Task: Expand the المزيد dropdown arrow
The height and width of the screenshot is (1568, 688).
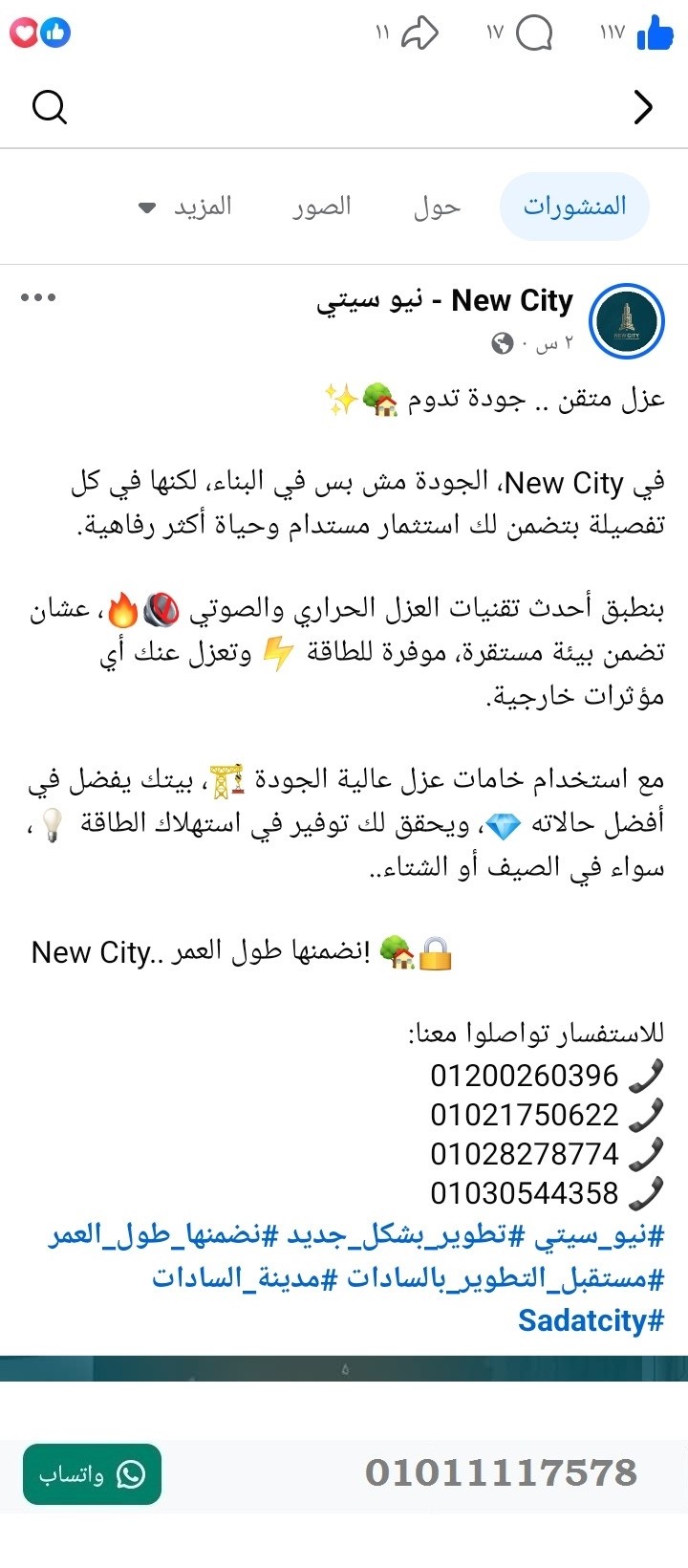Action: point(146,207)
